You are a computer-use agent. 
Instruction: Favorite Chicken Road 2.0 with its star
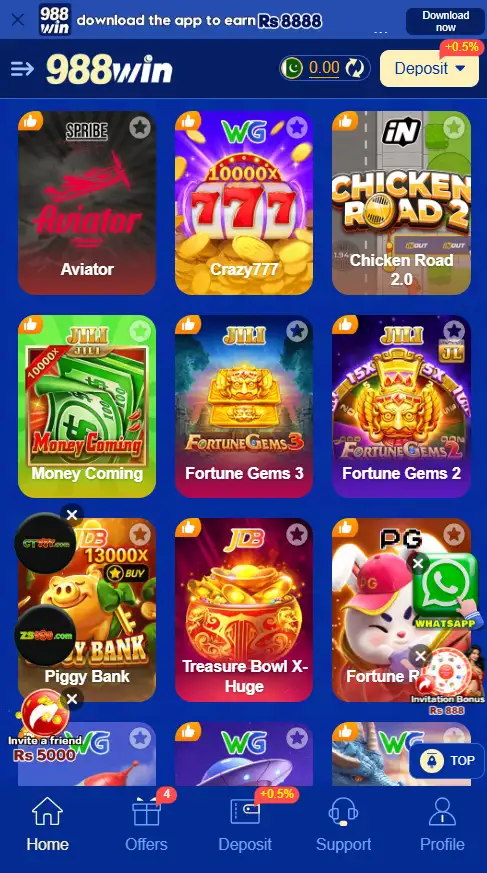point(454,127)
